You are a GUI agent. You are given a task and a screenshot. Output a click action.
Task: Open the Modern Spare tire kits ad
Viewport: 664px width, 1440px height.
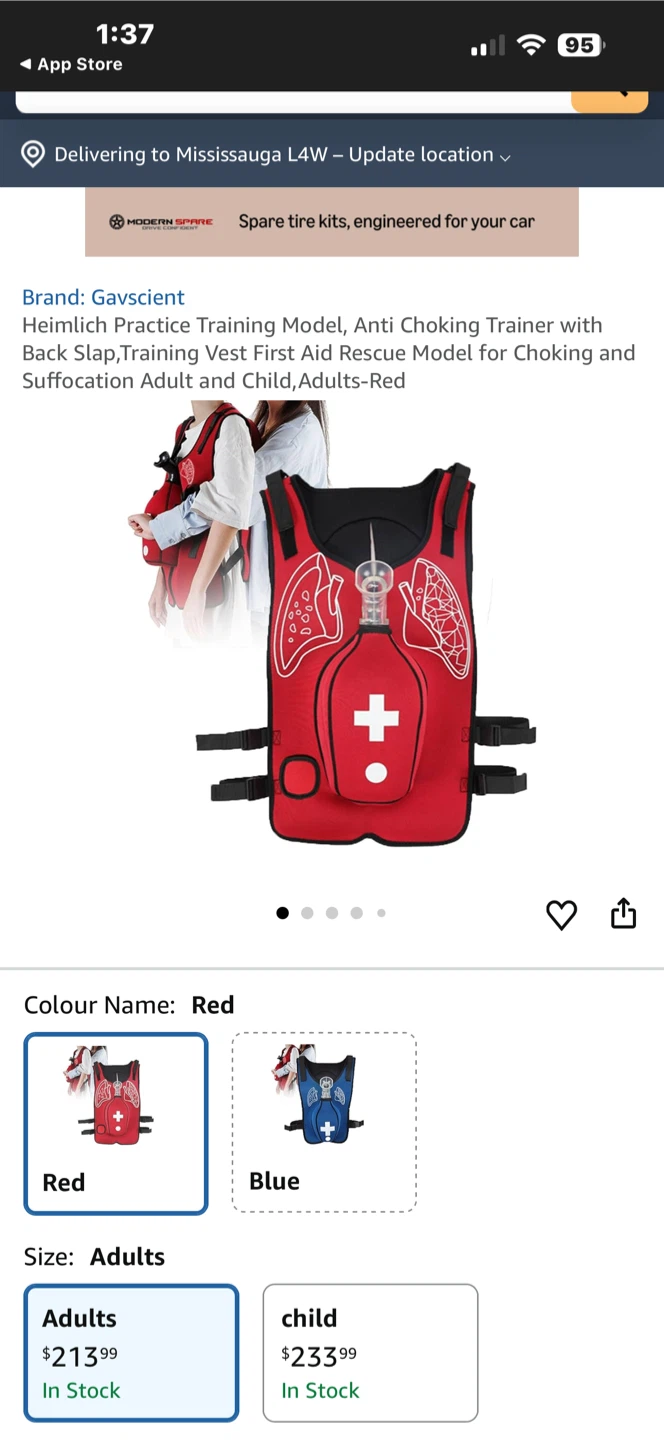pyautogui.click(x=331, y=222)
